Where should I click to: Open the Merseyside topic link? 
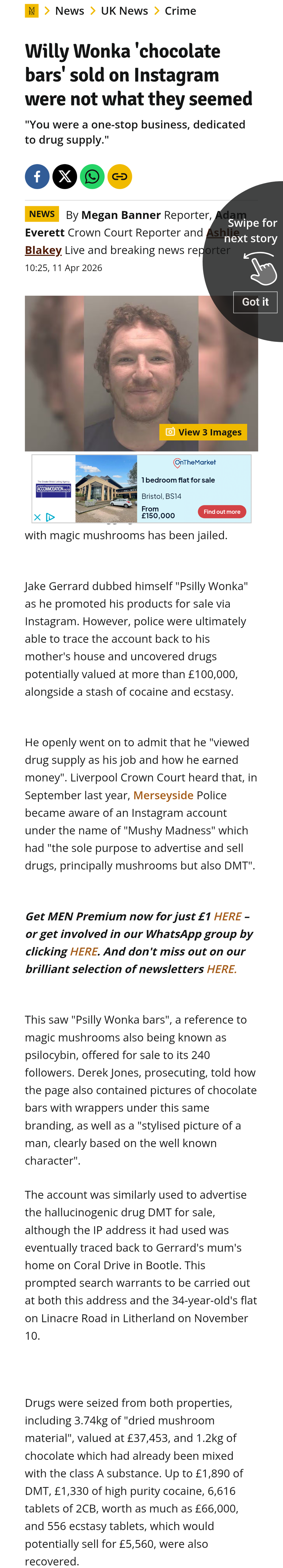click(163, 795)
